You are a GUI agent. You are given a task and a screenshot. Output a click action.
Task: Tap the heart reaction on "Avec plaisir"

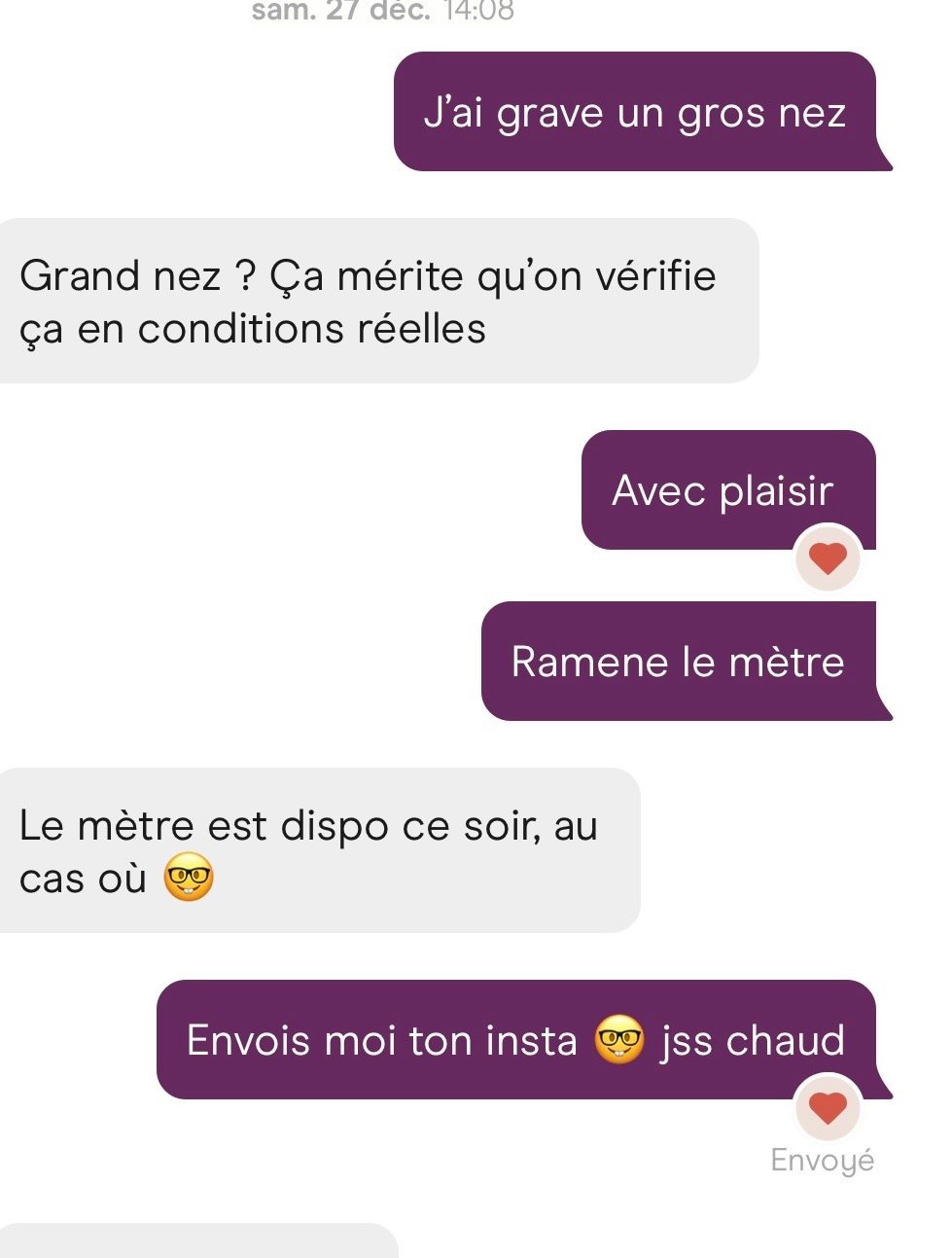tap(828, 558)
